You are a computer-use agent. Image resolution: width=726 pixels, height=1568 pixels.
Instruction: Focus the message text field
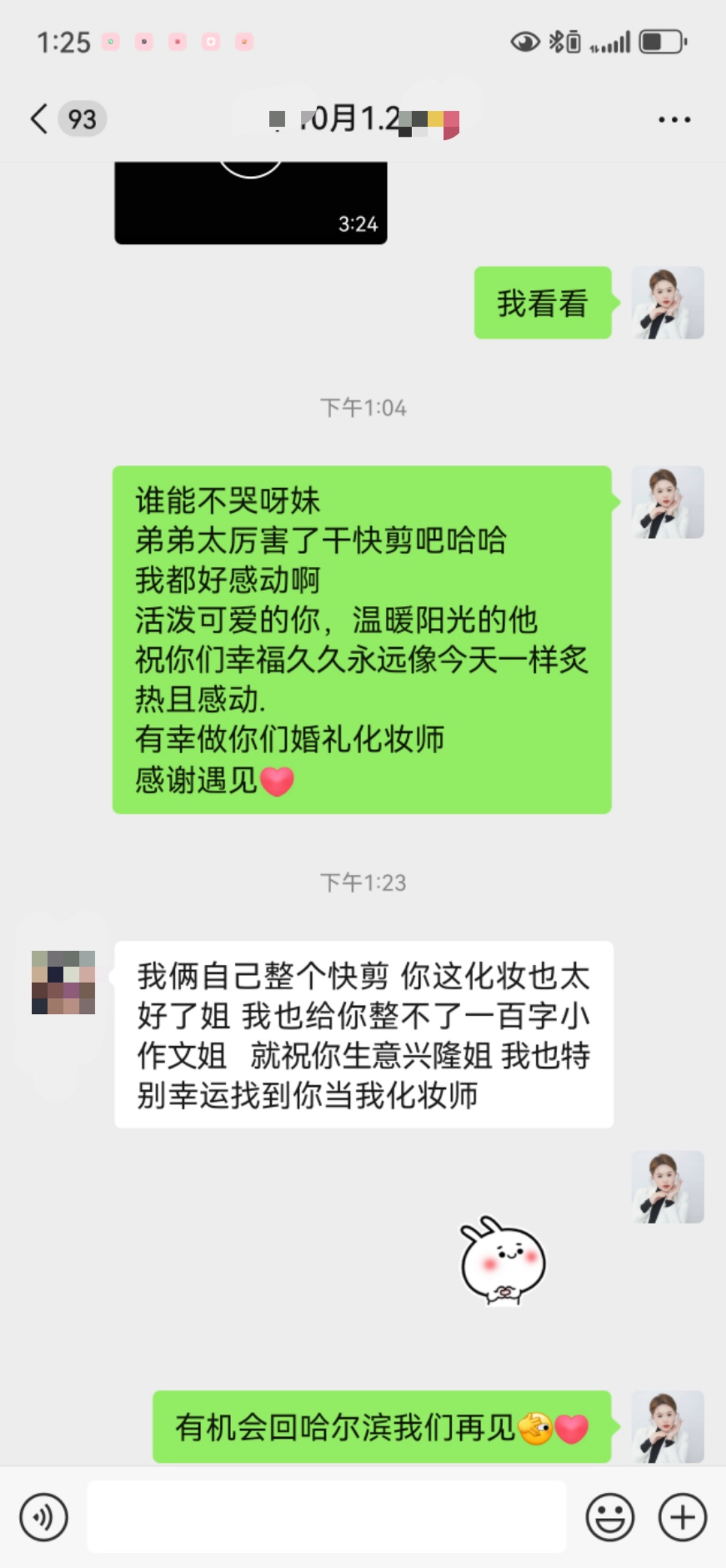pyautogui.click(x=327, y=1517)
